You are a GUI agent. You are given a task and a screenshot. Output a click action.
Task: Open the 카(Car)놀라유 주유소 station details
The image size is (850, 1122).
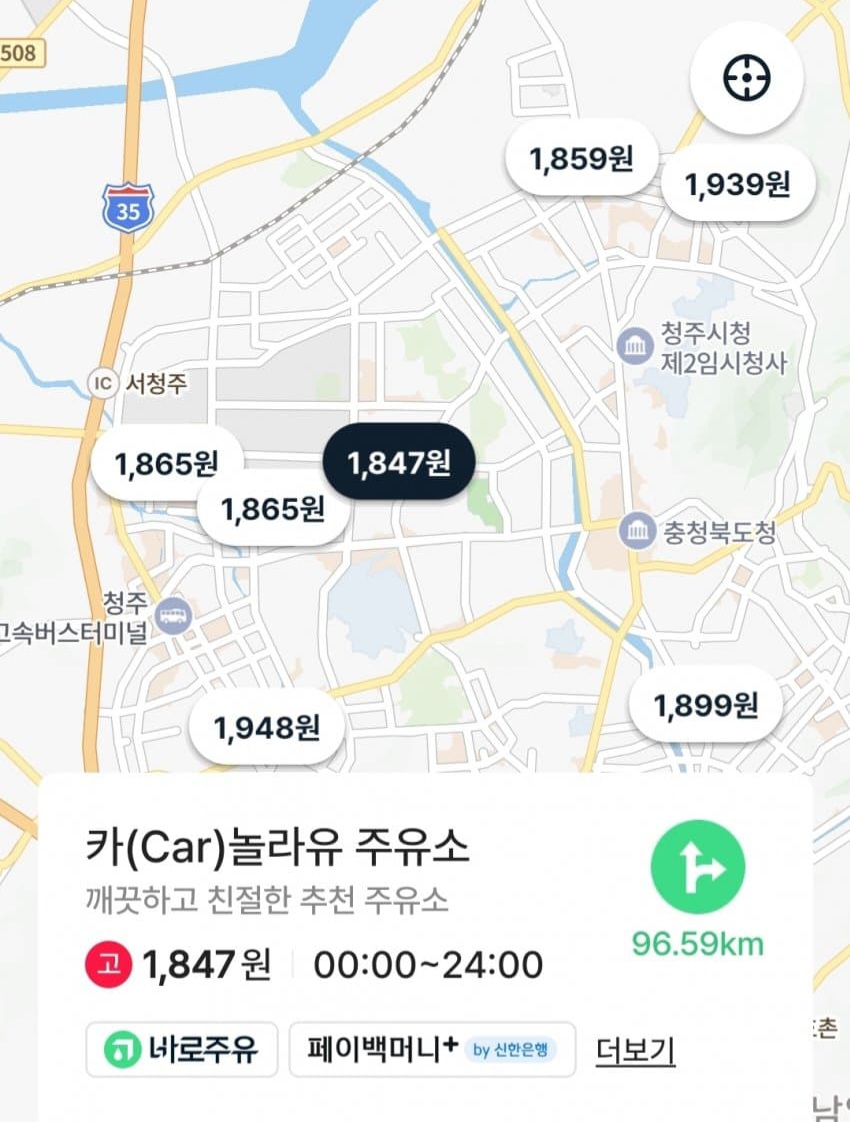point(278,848)
